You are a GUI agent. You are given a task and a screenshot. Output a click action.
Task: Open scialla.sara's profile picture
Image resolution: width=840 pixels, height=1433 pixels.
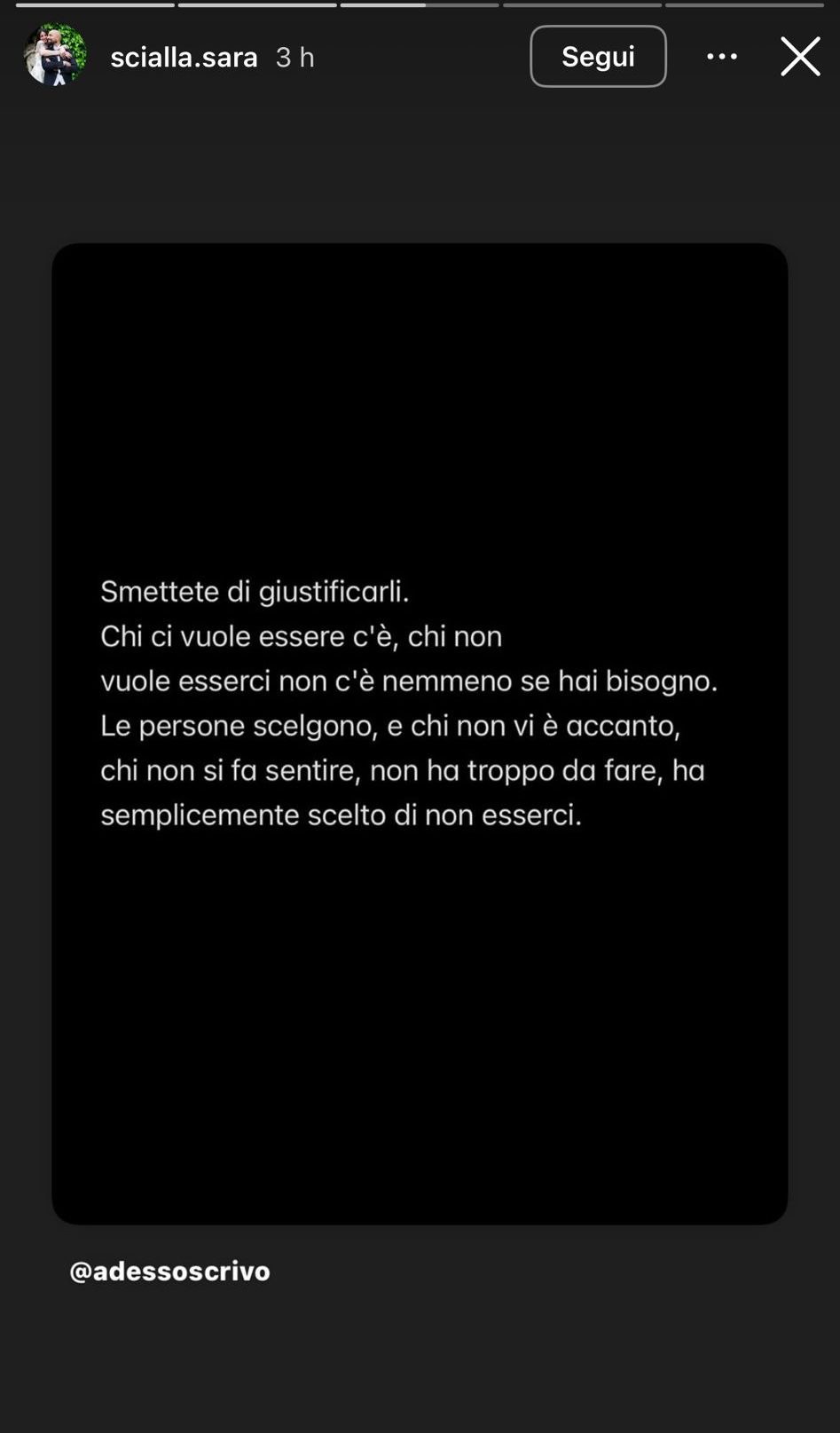[55, 55]
